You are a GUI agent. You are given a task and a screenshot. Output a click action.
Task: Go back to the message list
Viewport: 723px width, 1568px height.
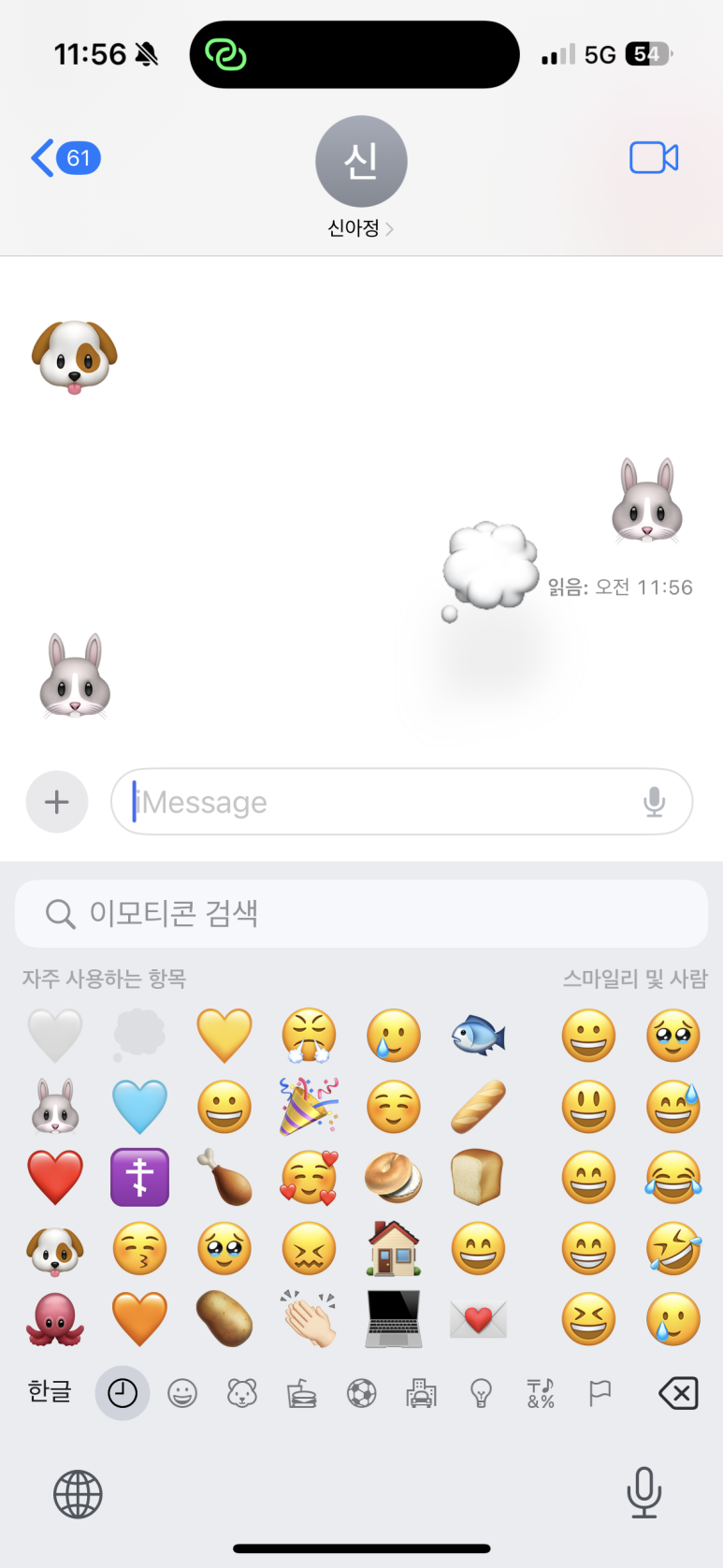65,158
